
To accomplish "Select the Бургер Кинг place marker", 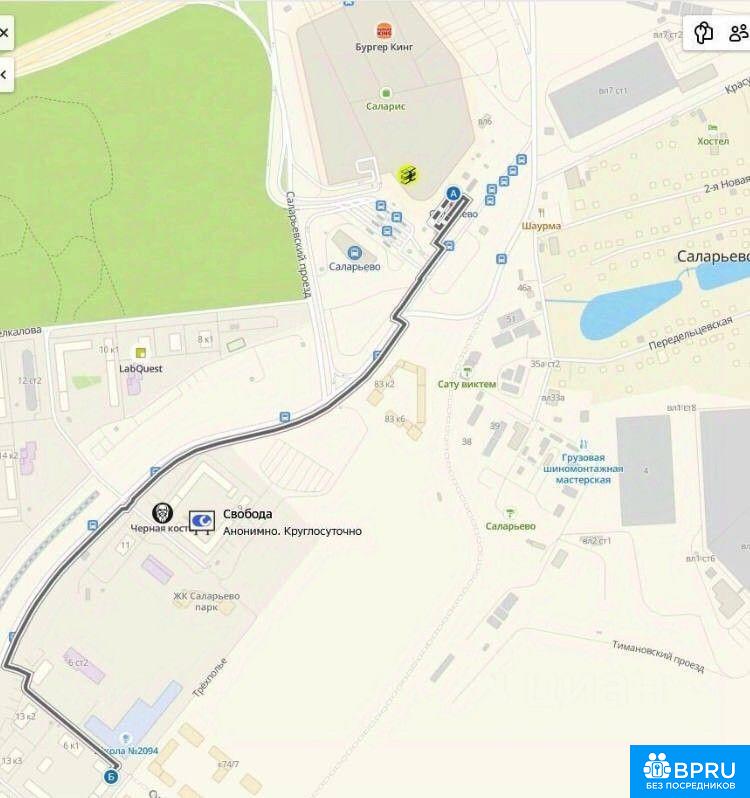I will 383,30.
